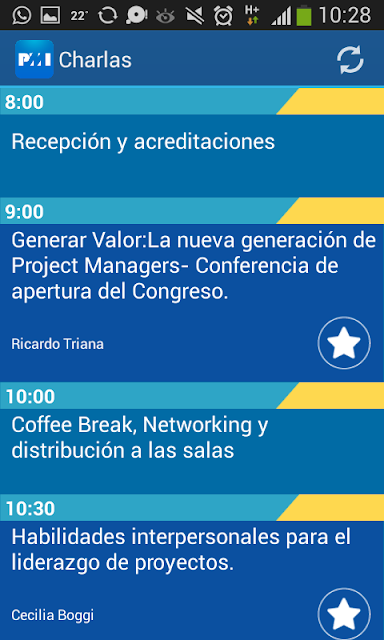
Task: Open Habilidades interpersonales talk details
Action: pyautogui.click(x=192, y=580)
